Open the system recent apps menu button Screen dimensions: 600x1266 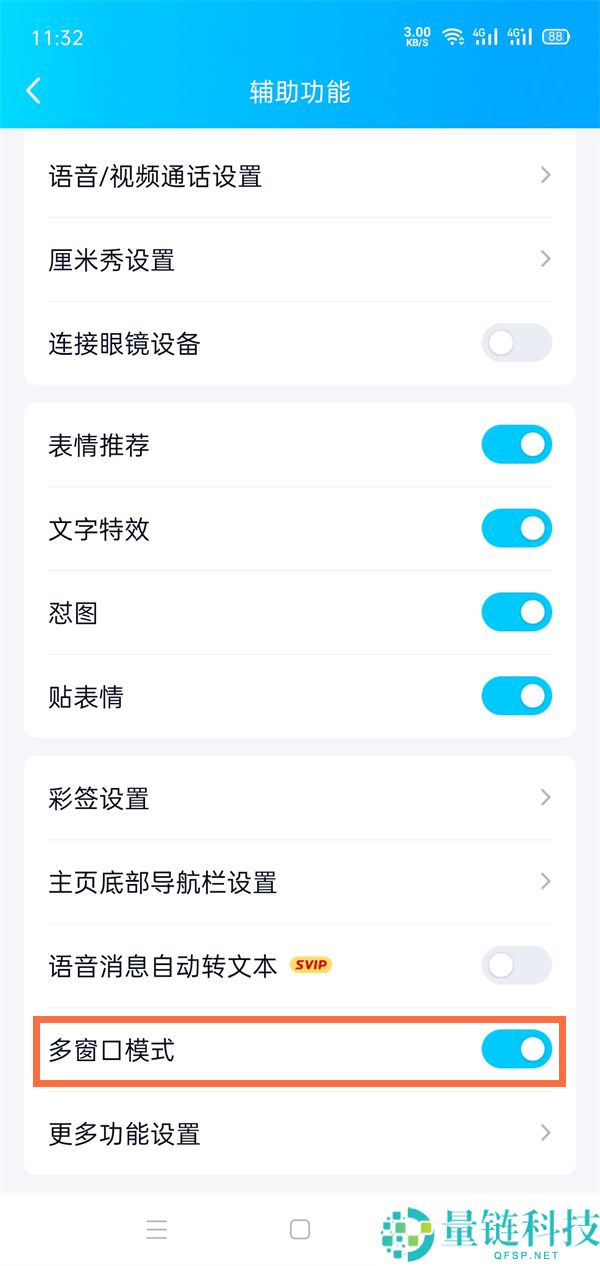[157, 1230]
